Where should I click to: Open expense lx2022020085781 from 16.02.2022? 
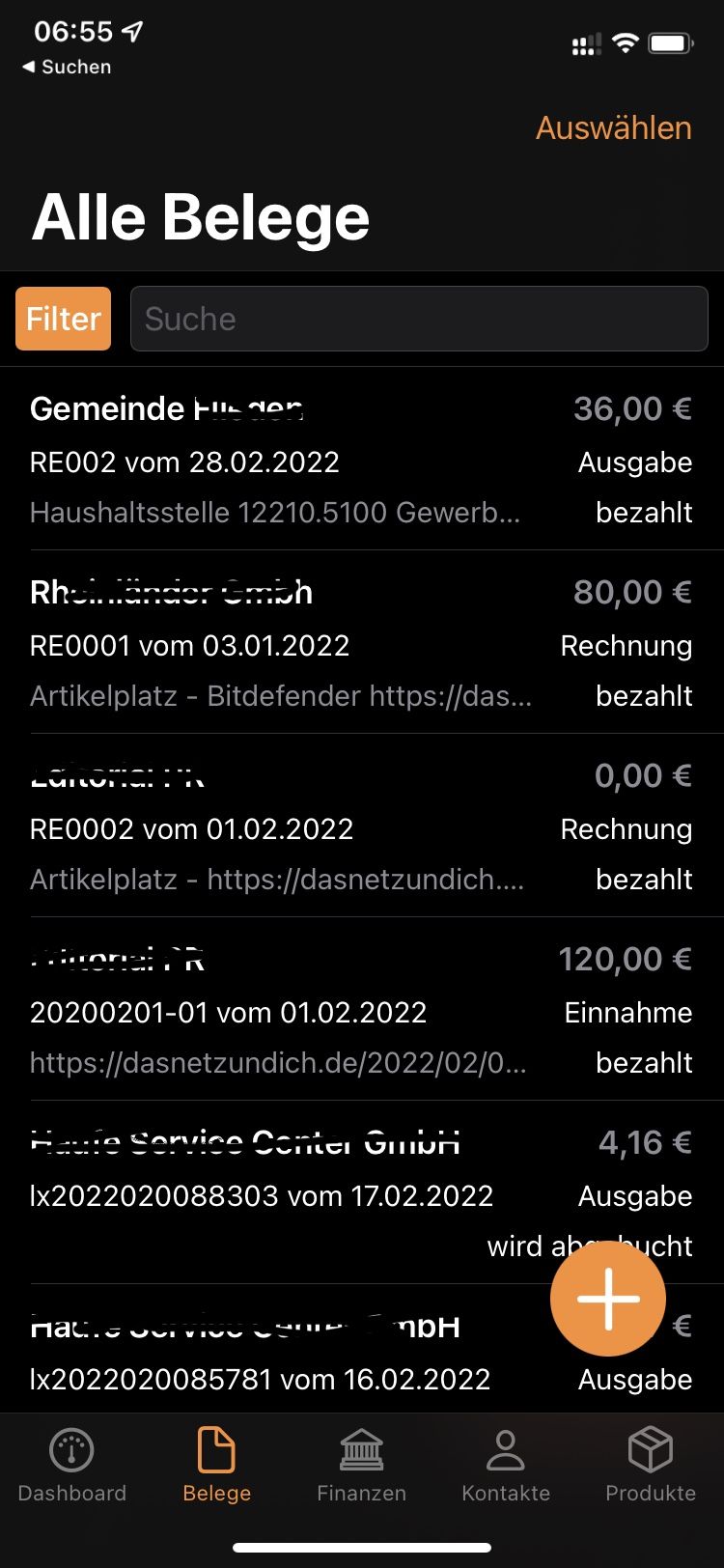(x=362, y=1350)
